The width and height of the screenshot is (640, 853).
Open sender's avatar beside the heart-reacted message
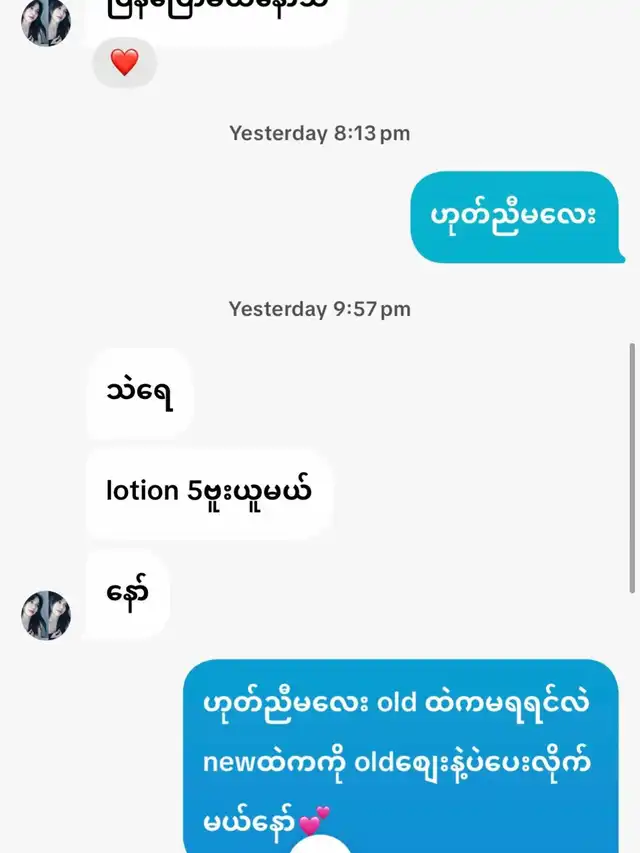(x=46, y=22)
